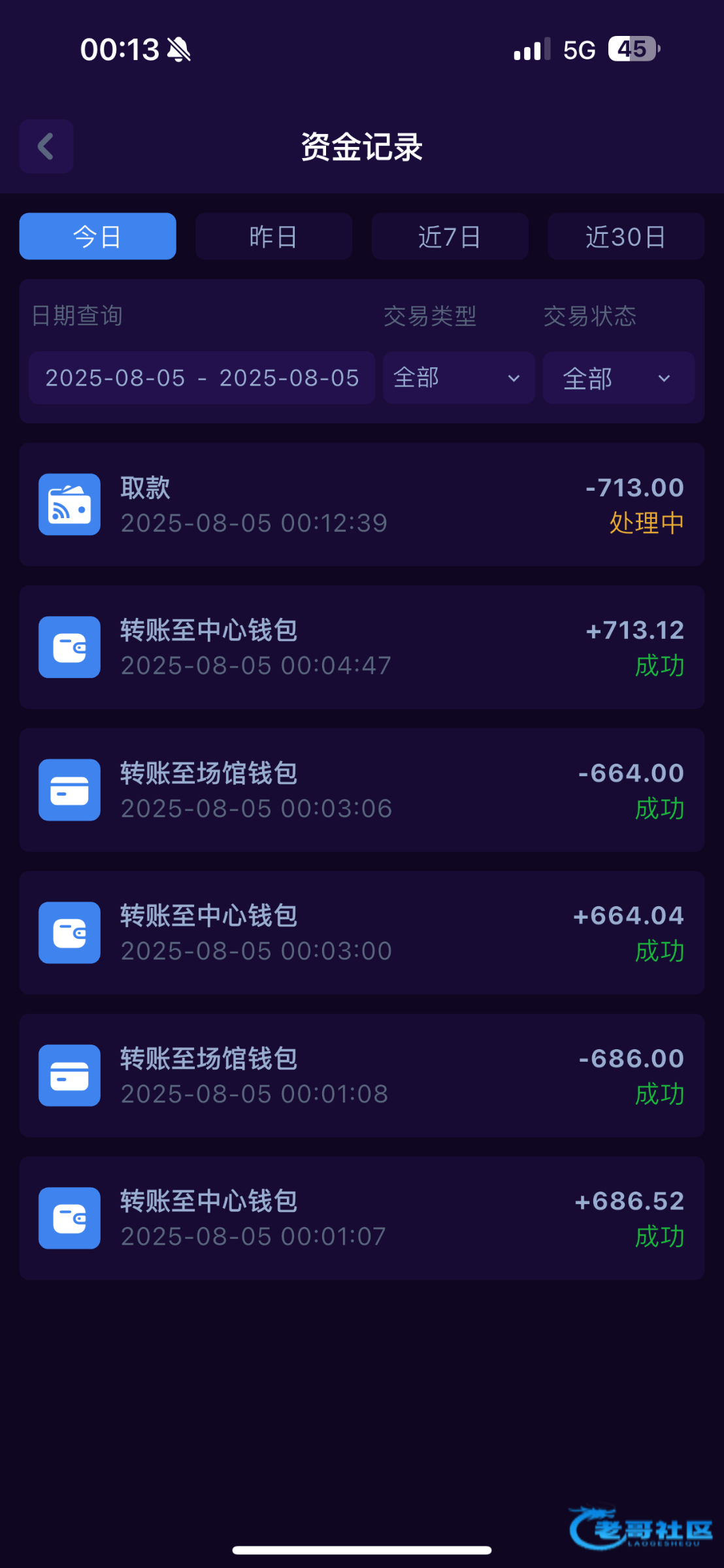
Task: Show records for 近30日
Action: (626, 237)
